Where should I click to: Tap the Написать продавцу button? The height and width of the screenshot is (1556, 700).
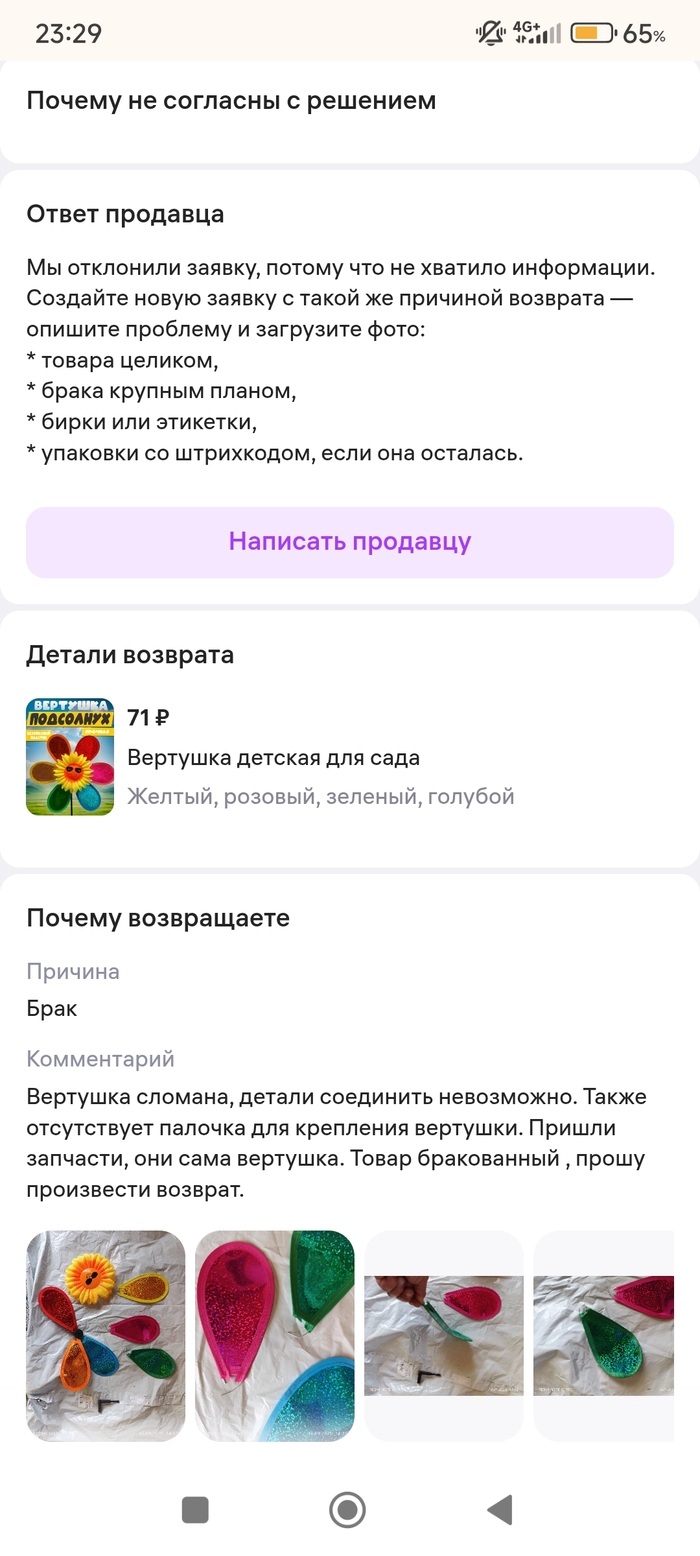(x=350, y=542)
